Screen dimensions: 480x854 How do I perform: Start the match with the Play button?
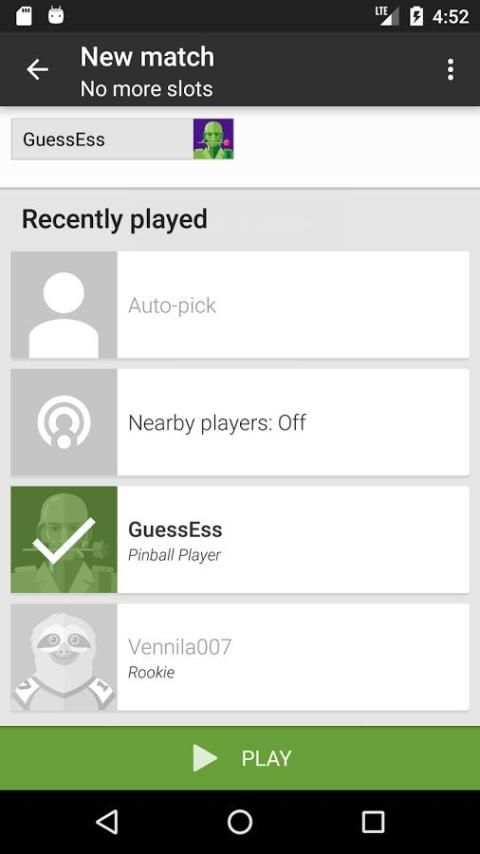tap(240, 758)
